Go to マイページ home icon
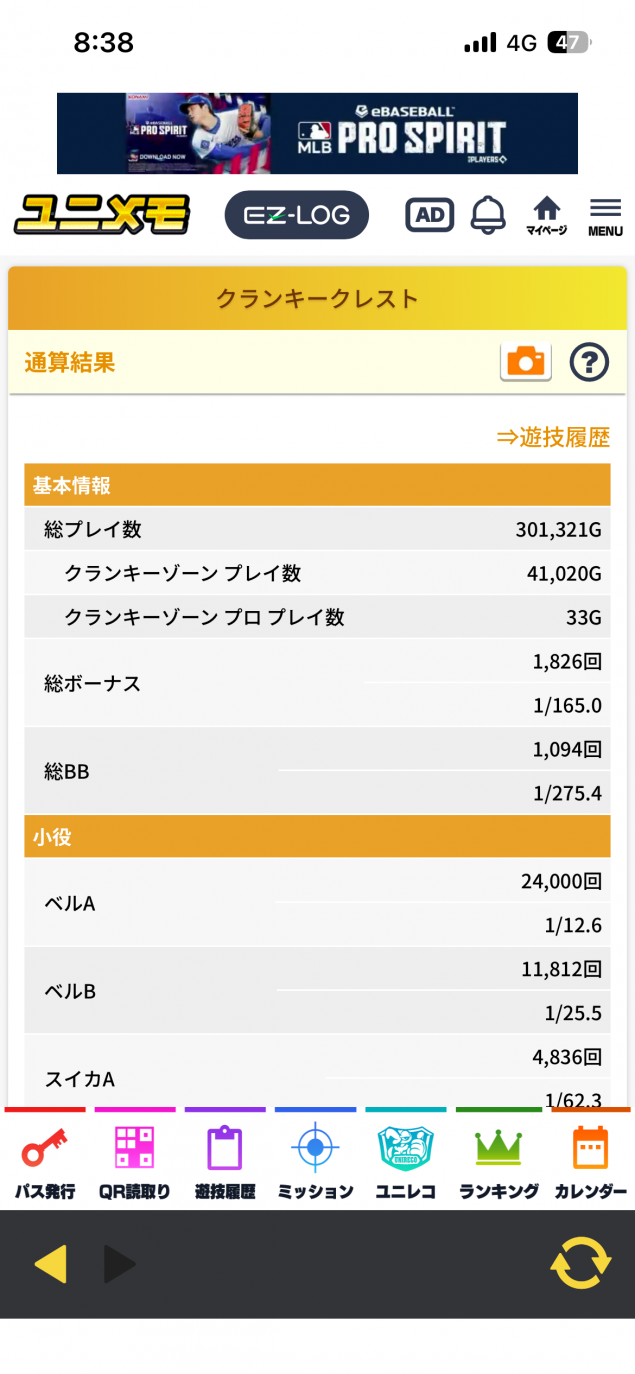This screenshot has height=1374, width=635. [546, 215]
